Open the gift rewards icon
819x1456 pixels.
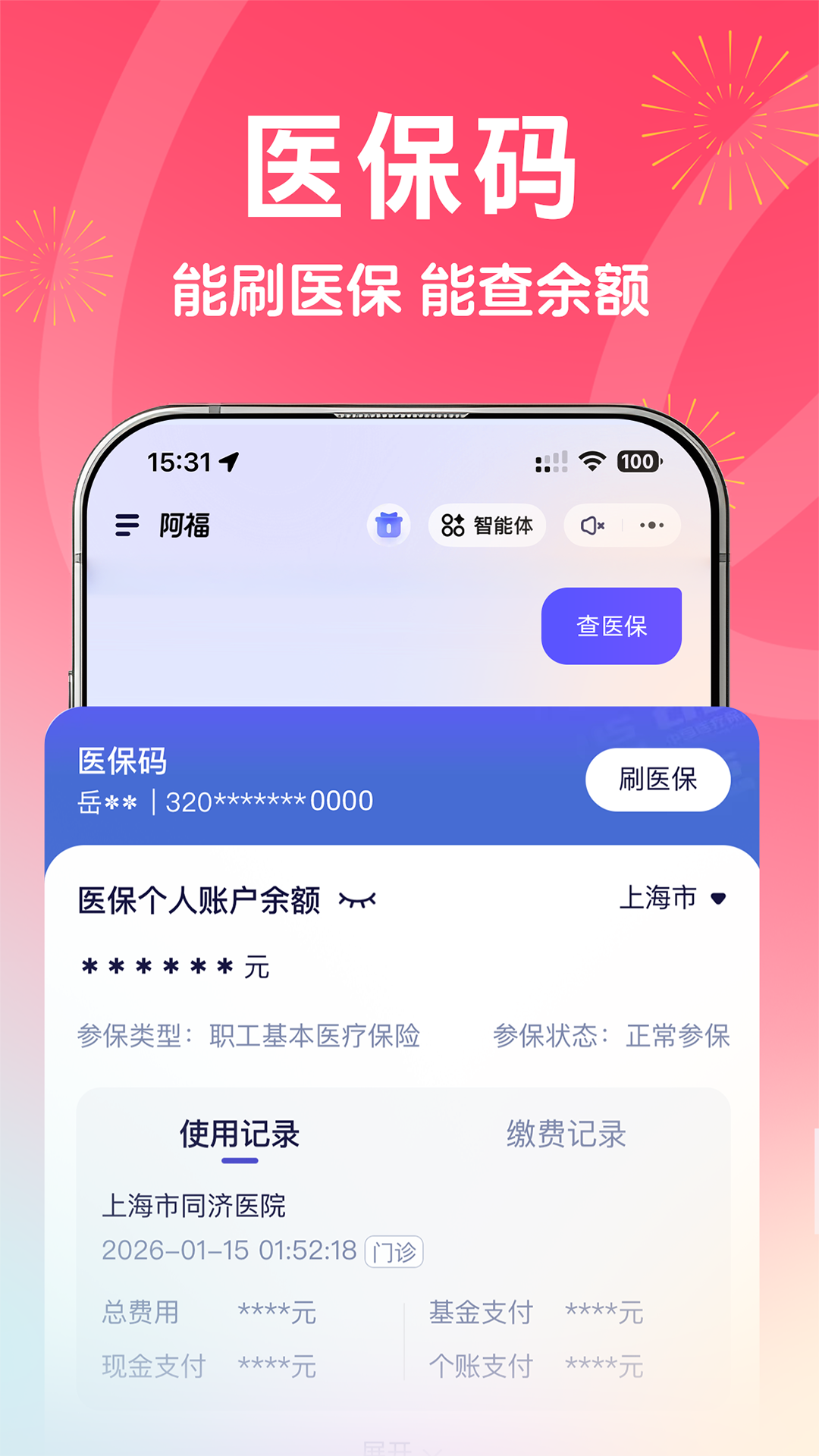coord(388,525)
